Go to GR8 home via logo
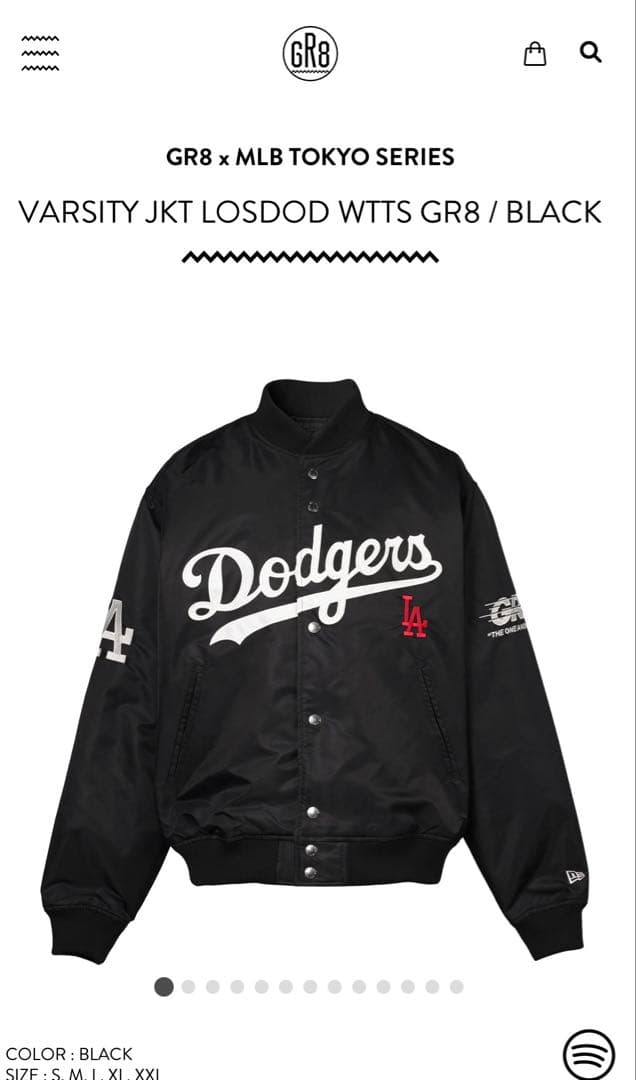 pos(309,54)
